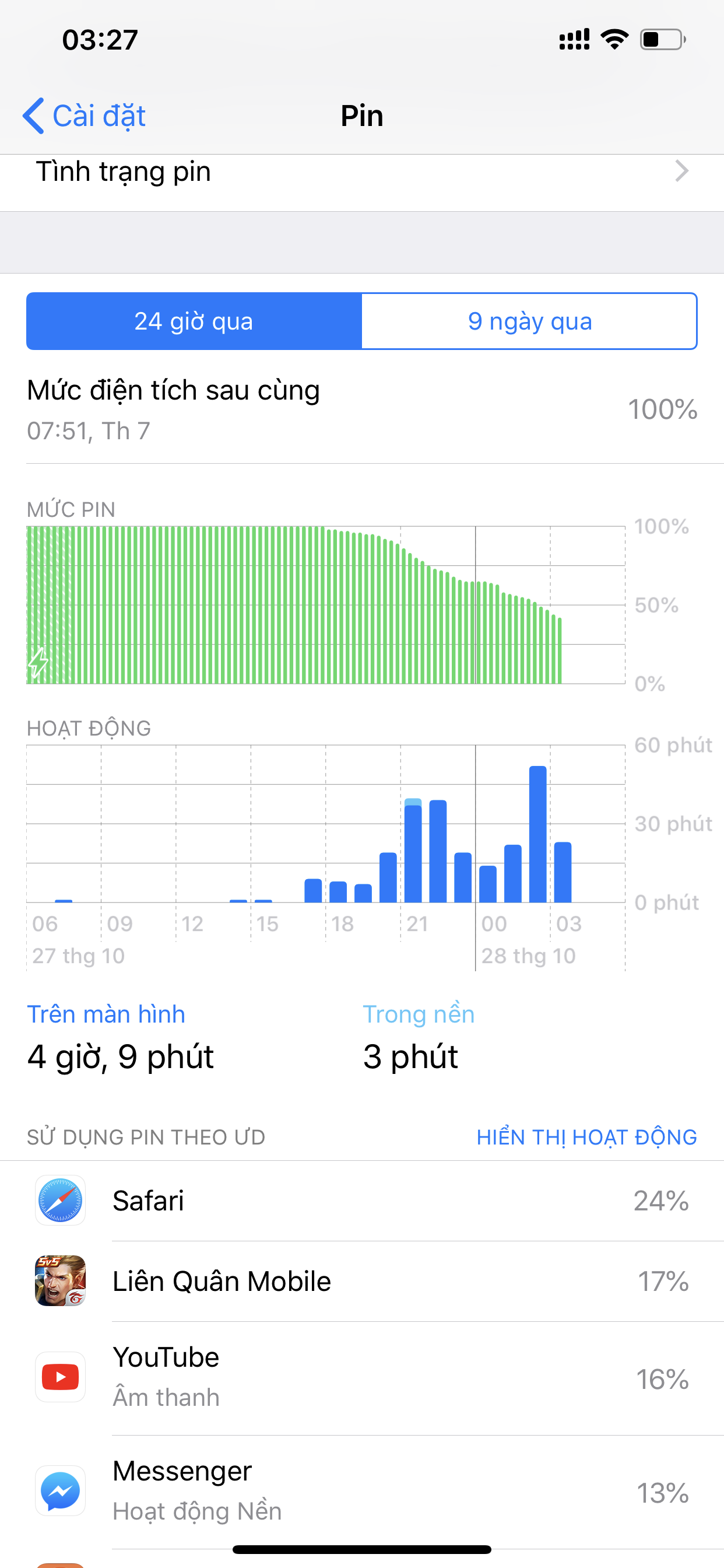Tap HIỂN THỊ HOẠT ĐỘNG link
The image size is (724, 1568).
click(x=586, y=1137)
